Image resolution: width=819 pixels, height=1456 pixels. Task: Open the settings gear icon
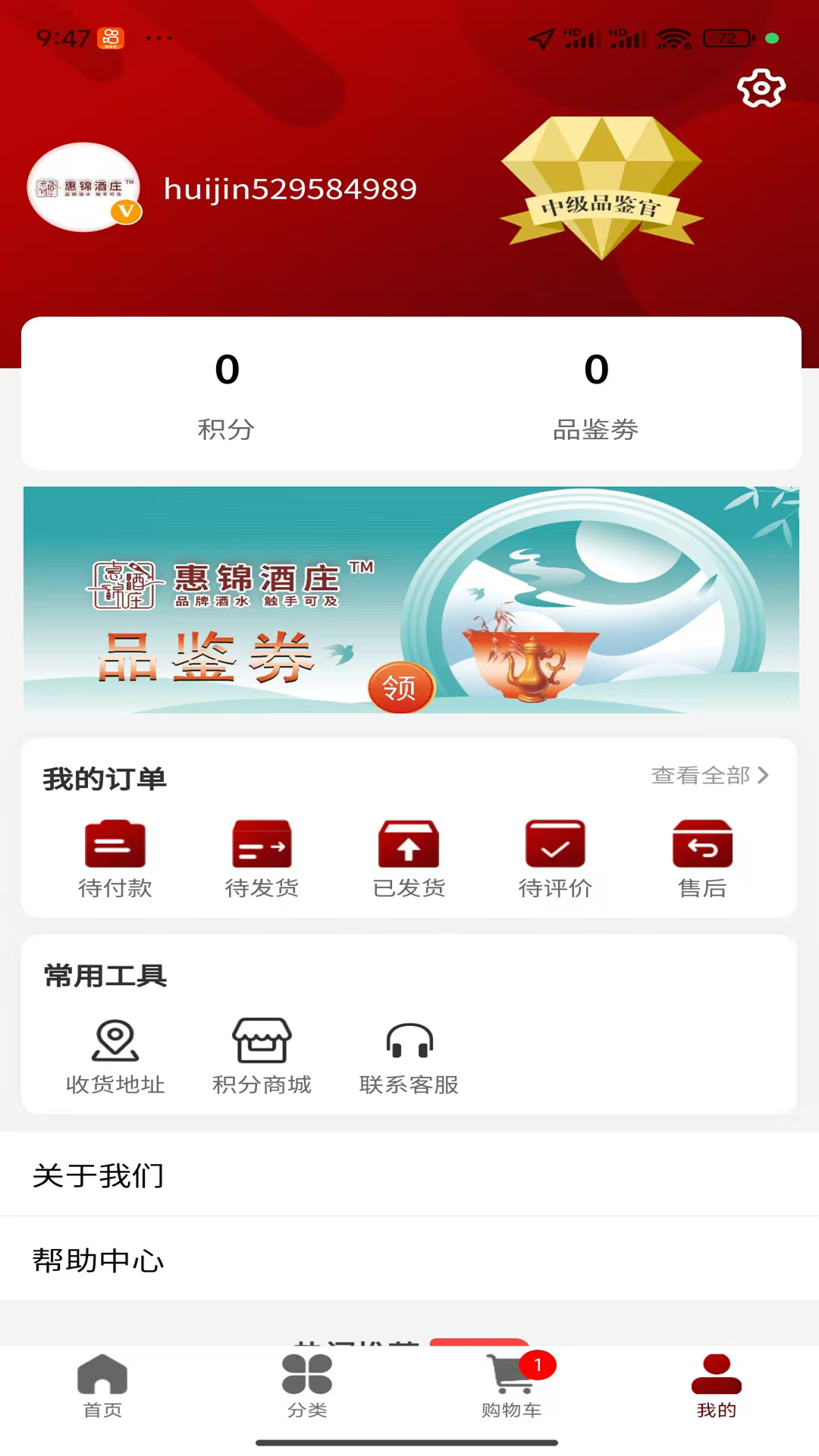[761, 87]
